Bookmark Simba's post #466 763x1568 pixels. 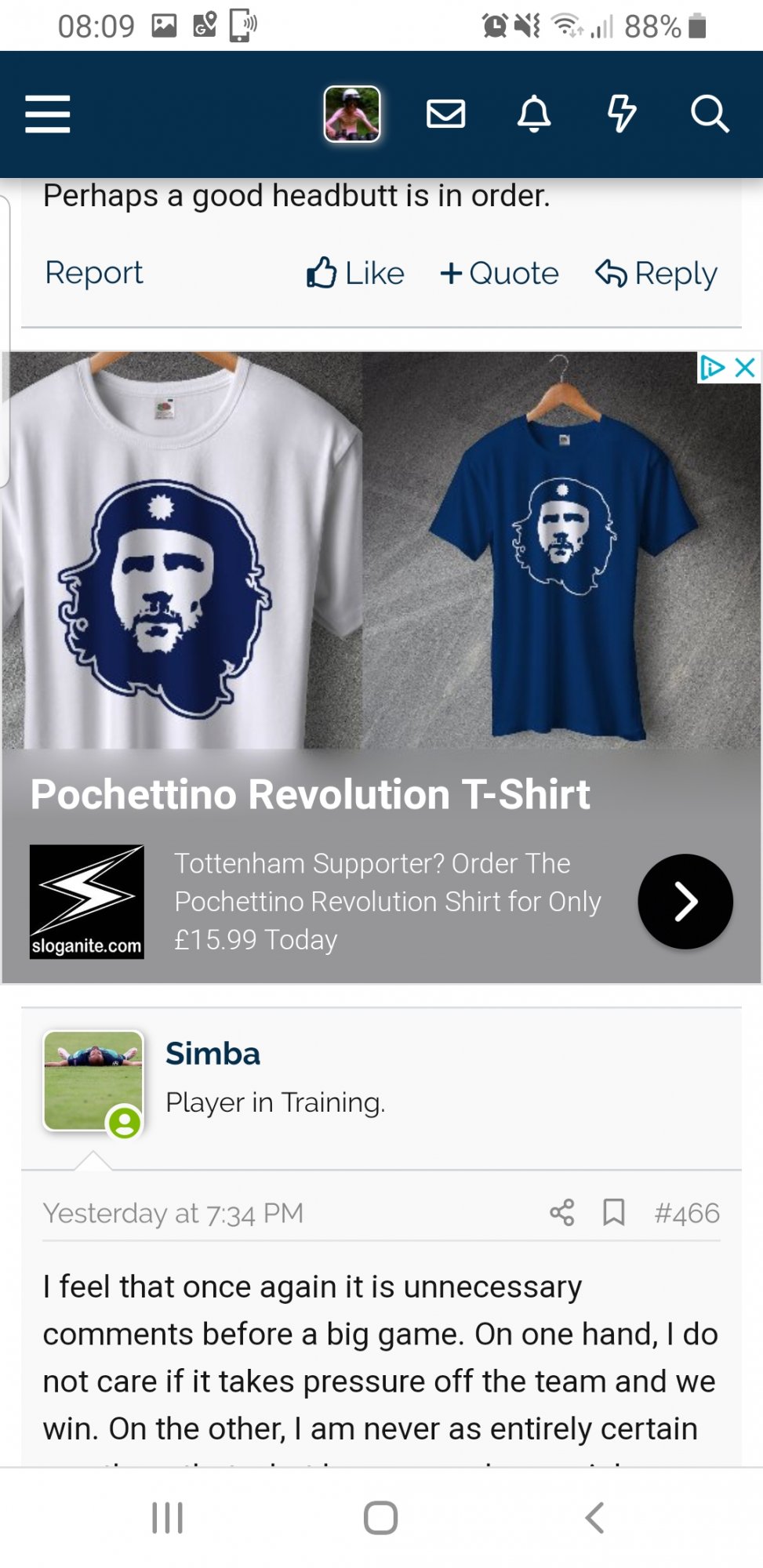point(613,1212)
